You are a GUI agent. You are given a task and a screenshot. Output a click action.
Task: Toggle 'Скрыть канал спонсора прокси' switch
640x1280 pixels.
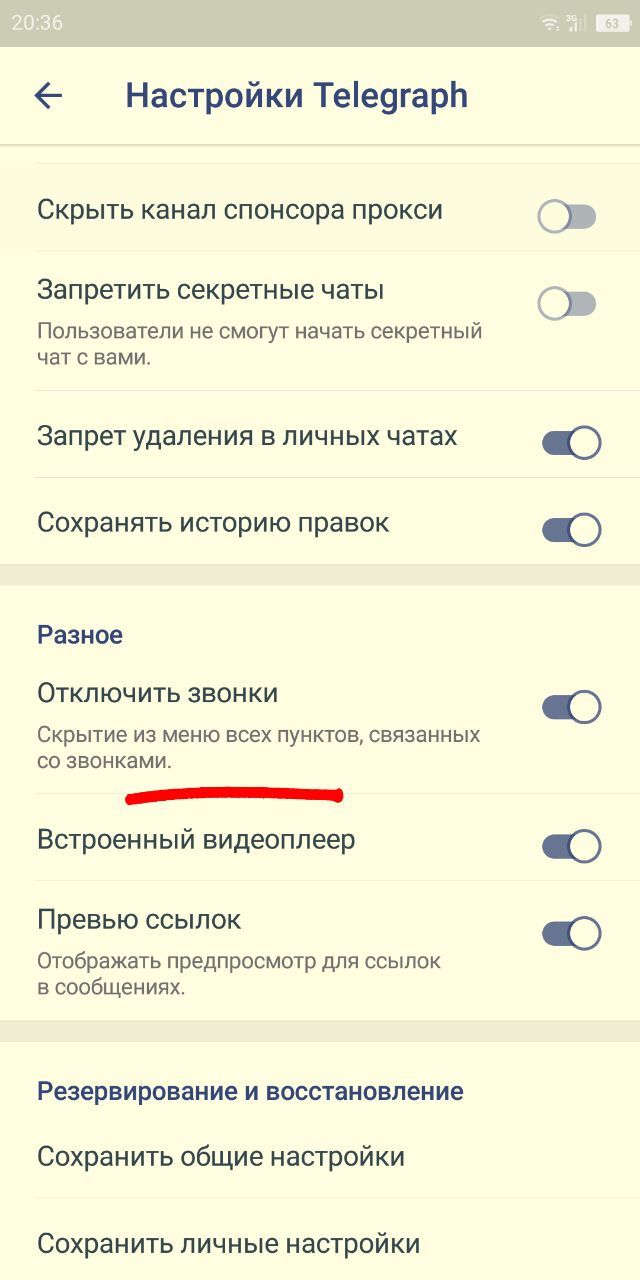(x=567, y=216)
